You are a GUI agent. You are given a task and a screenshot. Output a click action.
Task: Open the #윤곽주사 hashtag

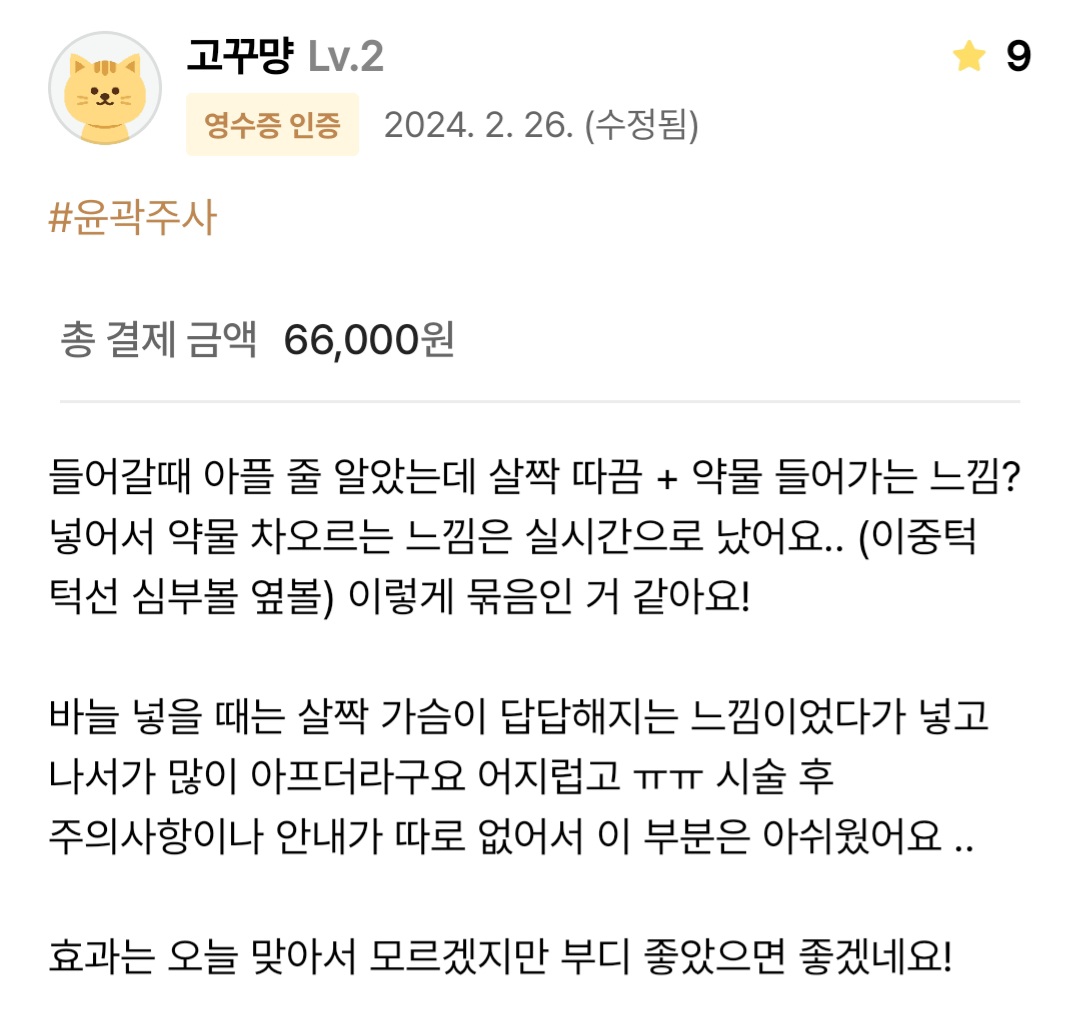pyautogui.click(x=132, y=217)
